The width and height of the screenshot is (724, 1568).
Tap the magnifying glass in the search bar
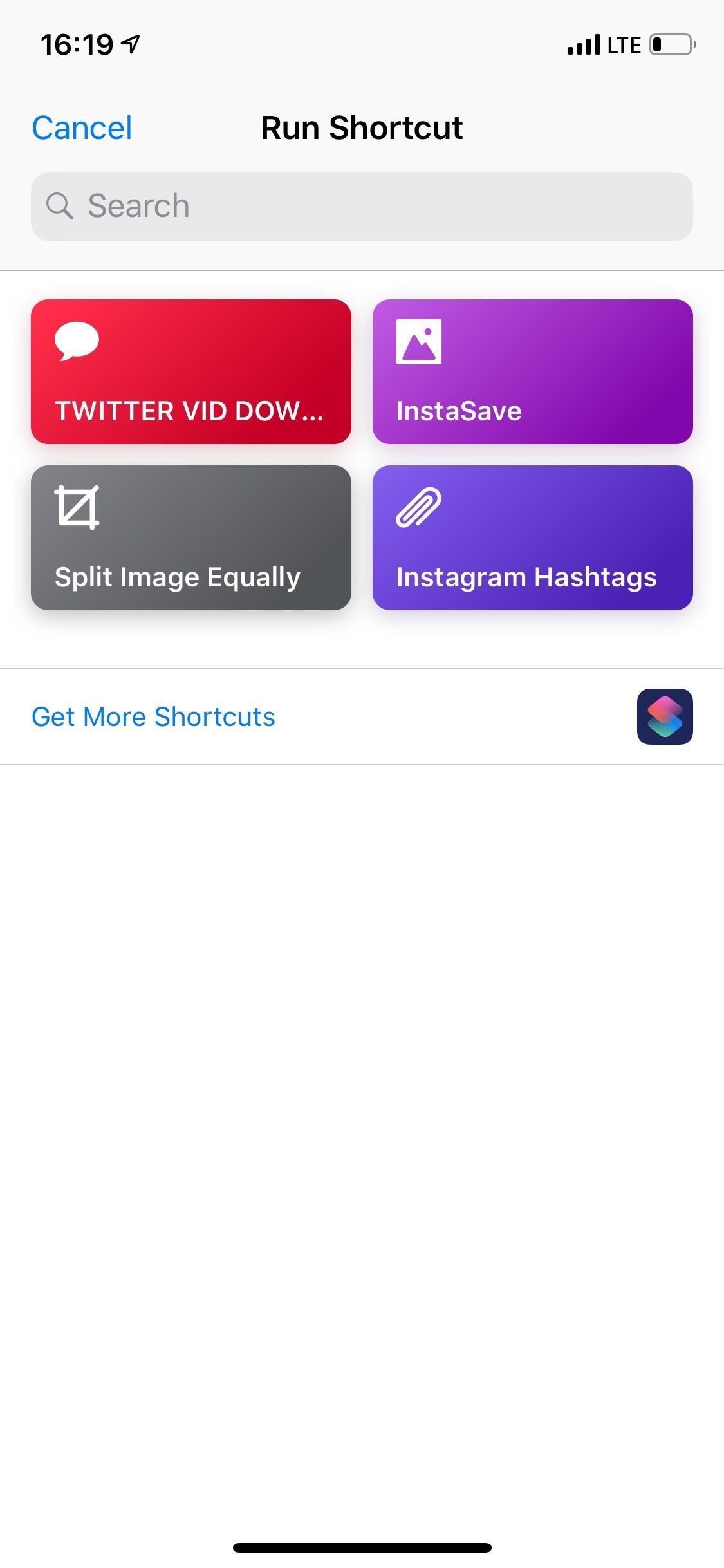(x=60, y=206)
